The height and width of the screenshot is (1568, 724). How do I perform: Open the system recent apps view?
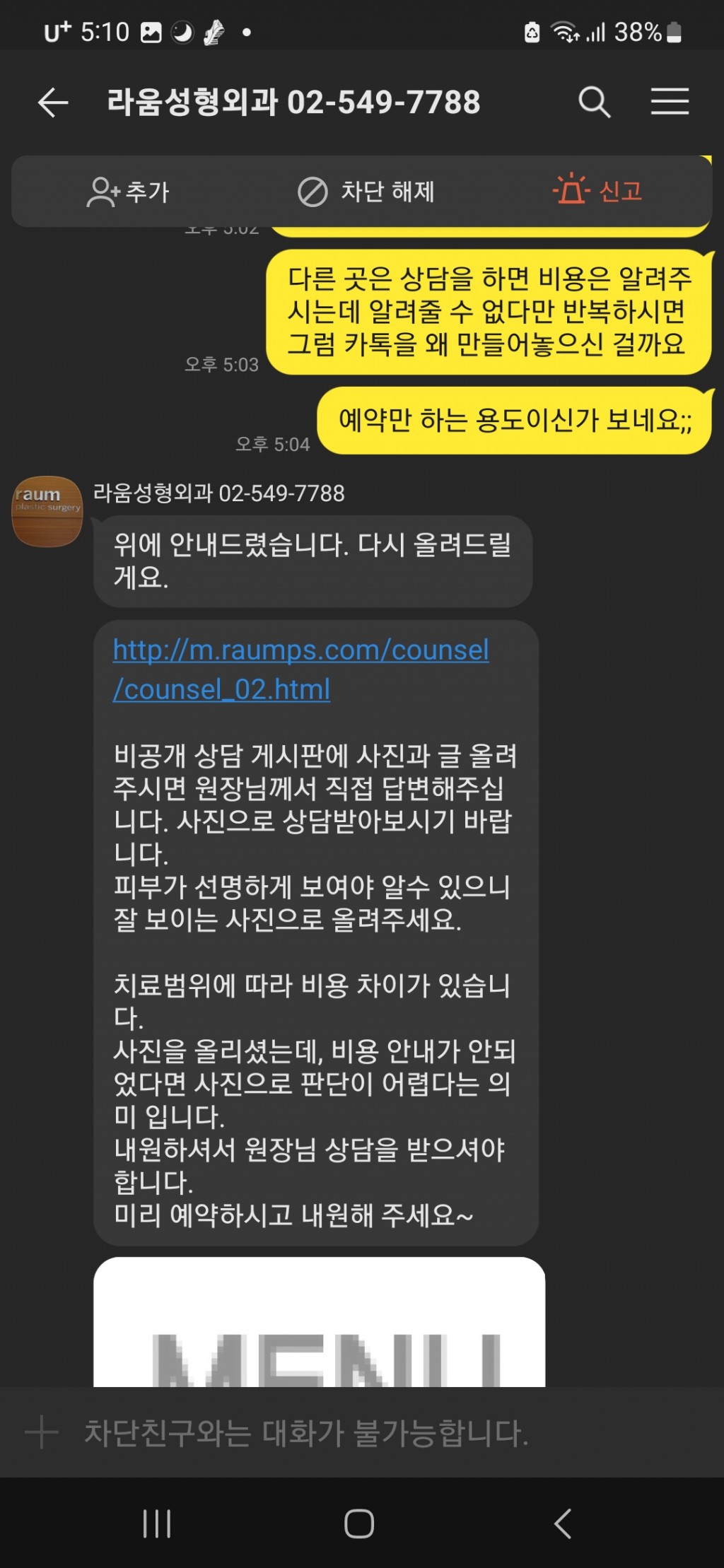pos(157,1523)
